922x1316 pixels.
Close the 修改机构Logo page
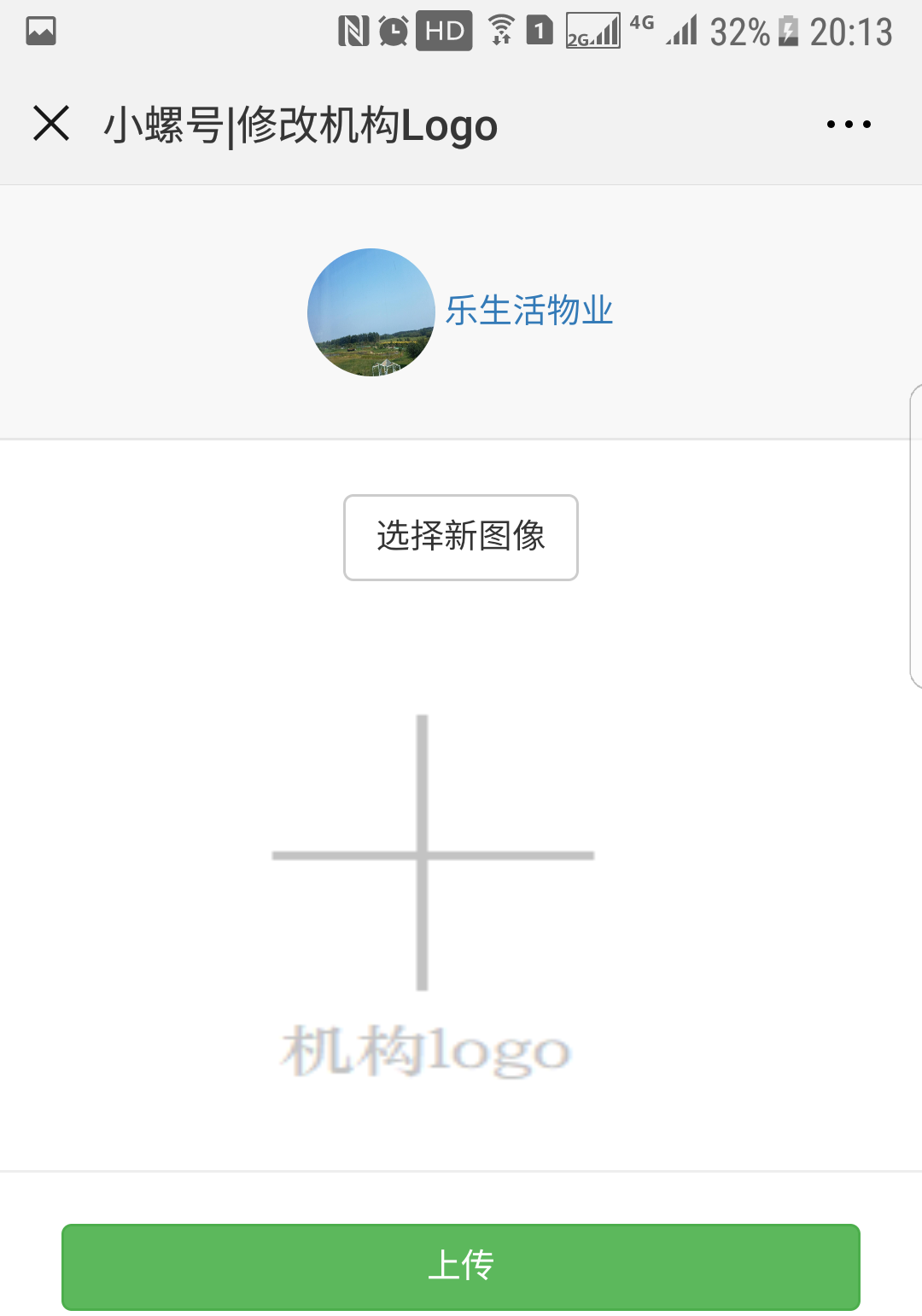coord(51,124)
